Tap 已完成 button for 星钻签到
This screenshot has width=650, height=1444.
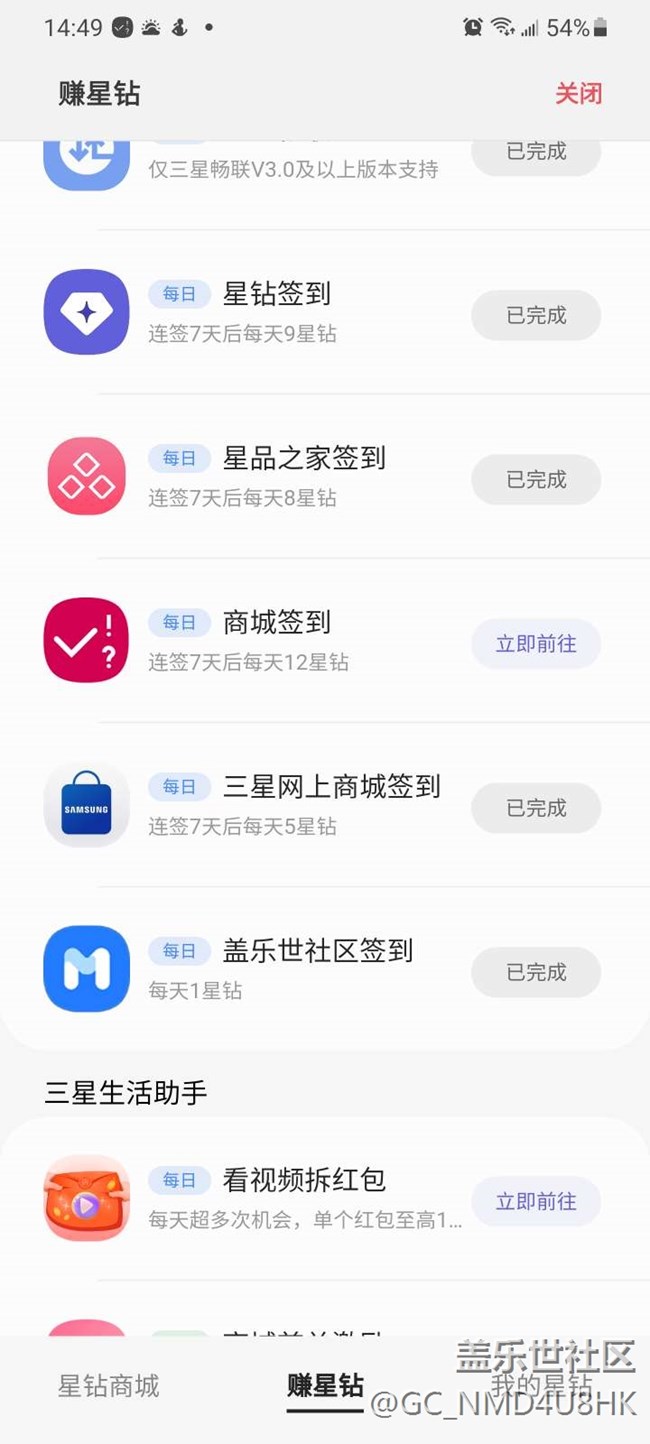click(x=536, y=316)
